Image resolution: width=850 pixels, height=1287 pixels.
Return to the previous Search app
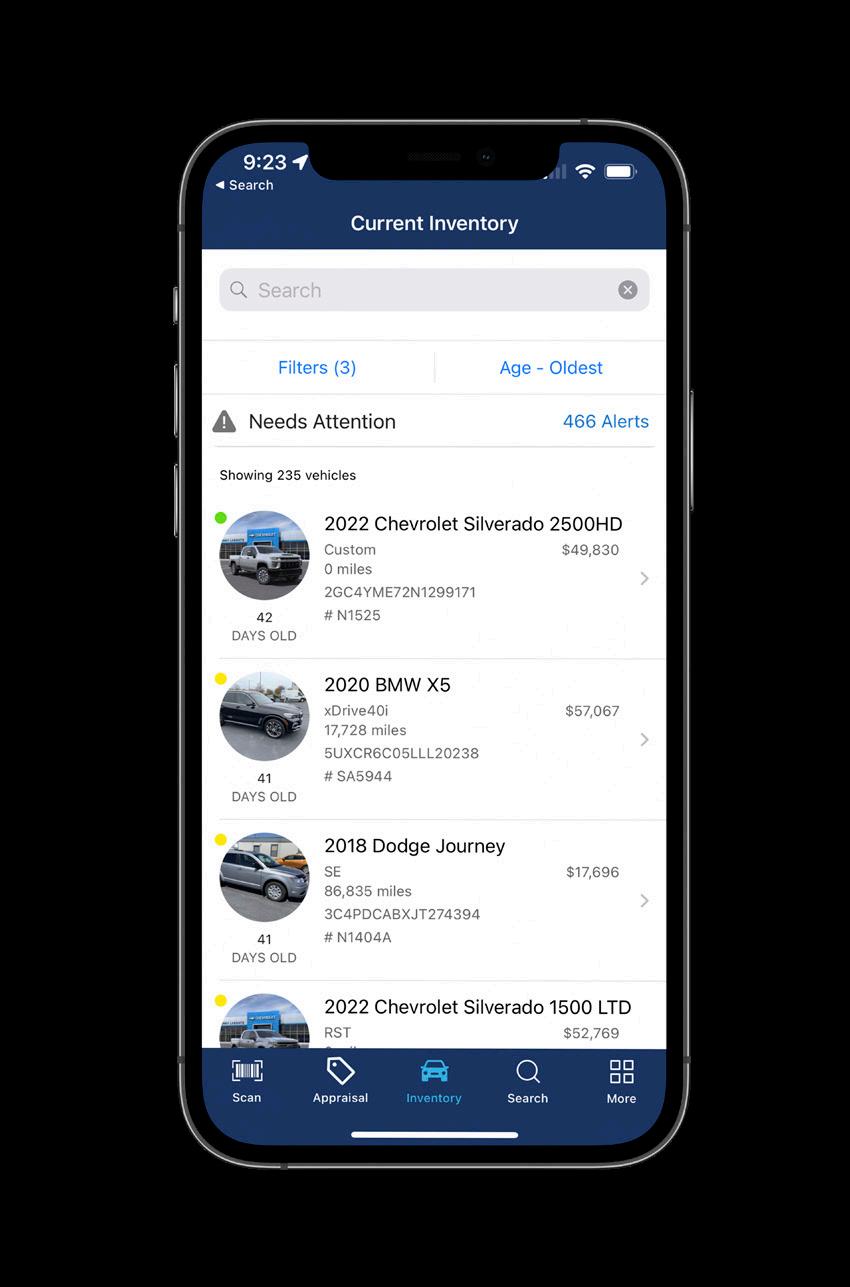[x=245, y=185]
